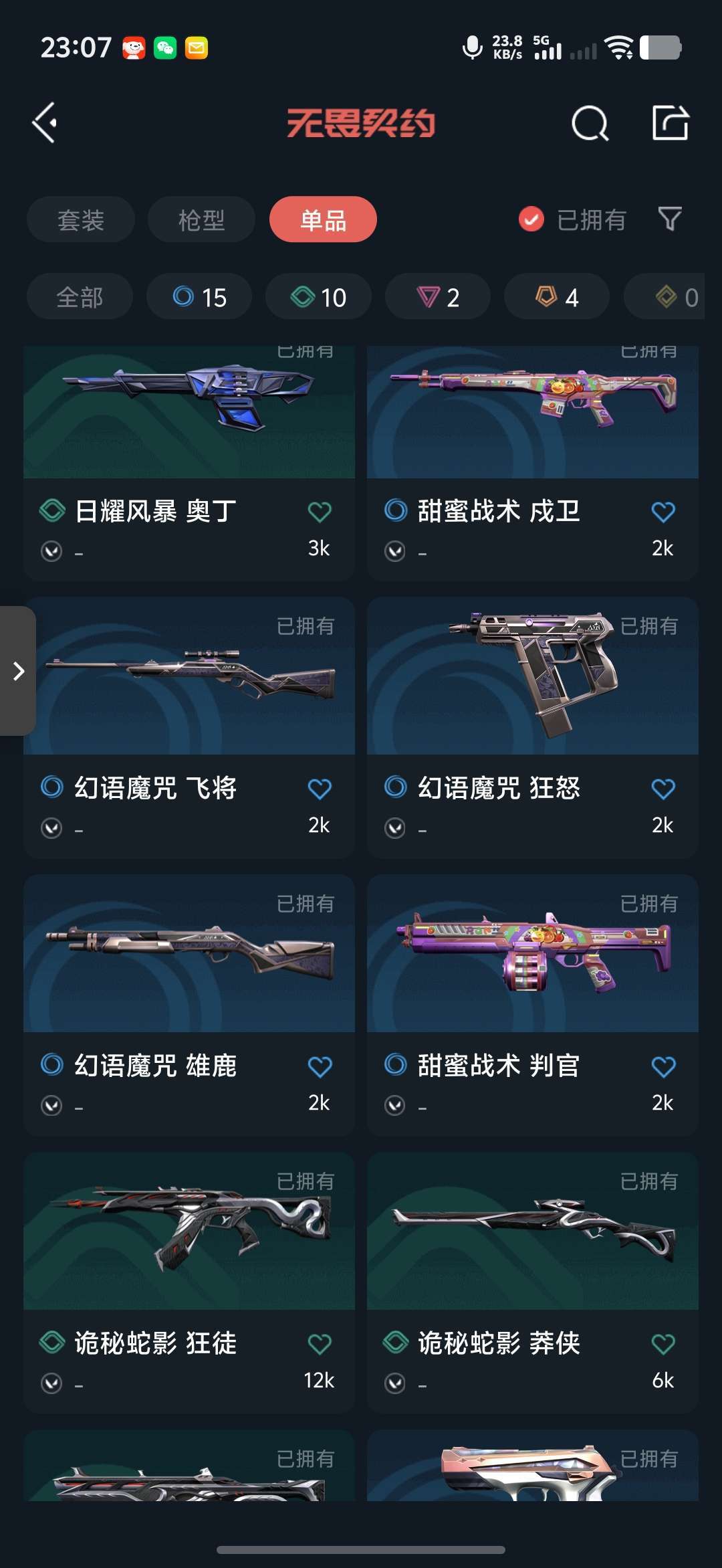Viewport: 722px width, 1568px height.
Task: Filter by the orange tier chip showing 4
Action: point(556,297)
